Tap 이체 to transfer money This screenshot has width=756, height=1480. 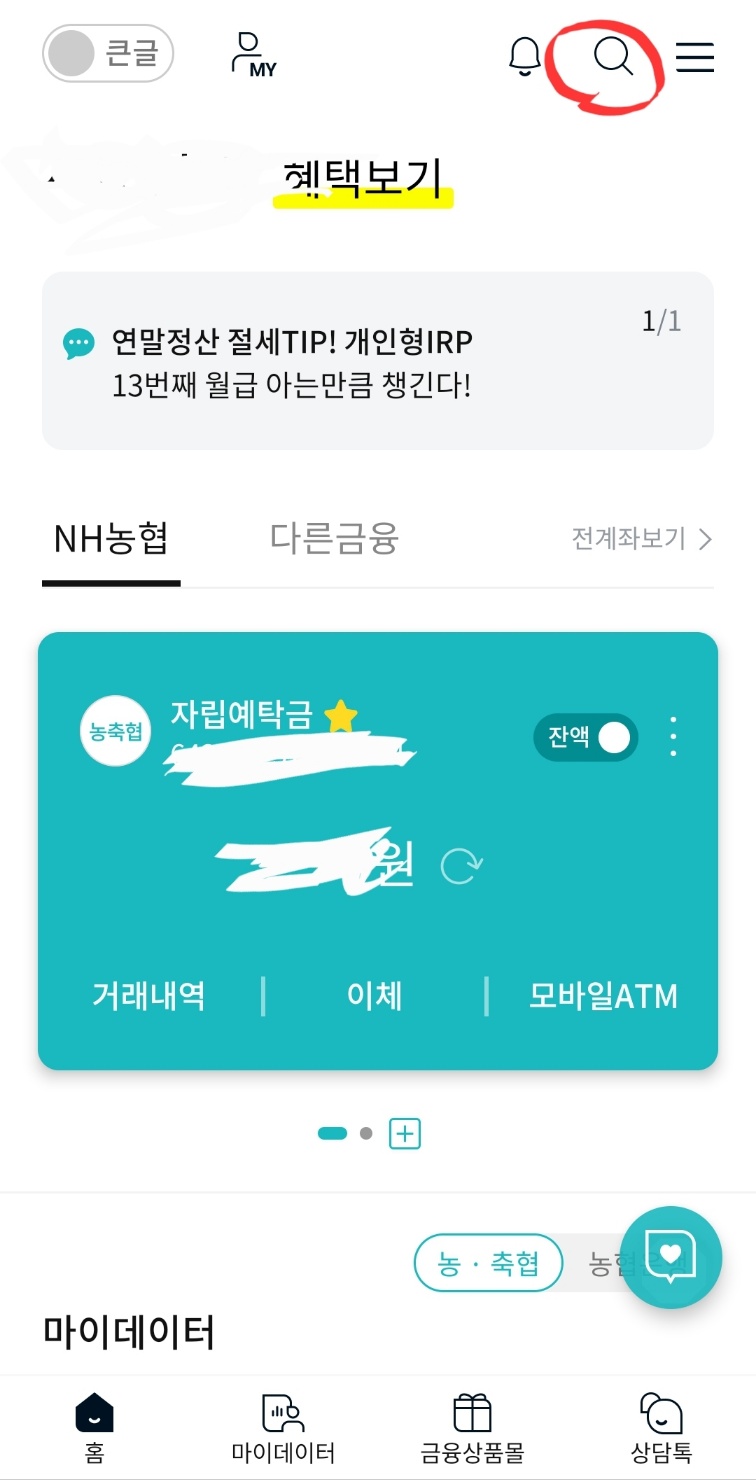pyautogui.click(x=374, y=996)
